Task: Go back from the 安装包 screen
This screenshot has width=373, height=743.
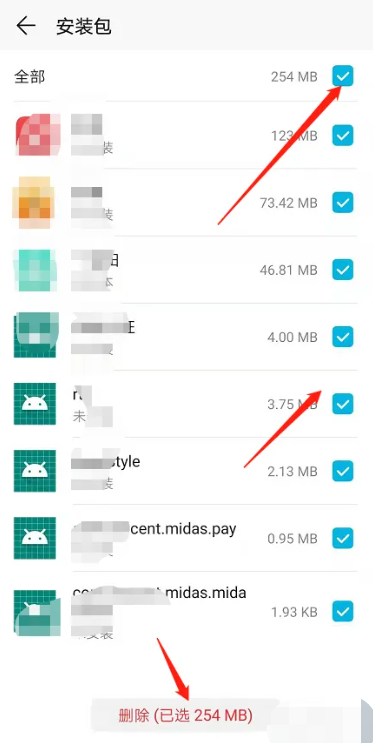Action: (x=26, y=26)
